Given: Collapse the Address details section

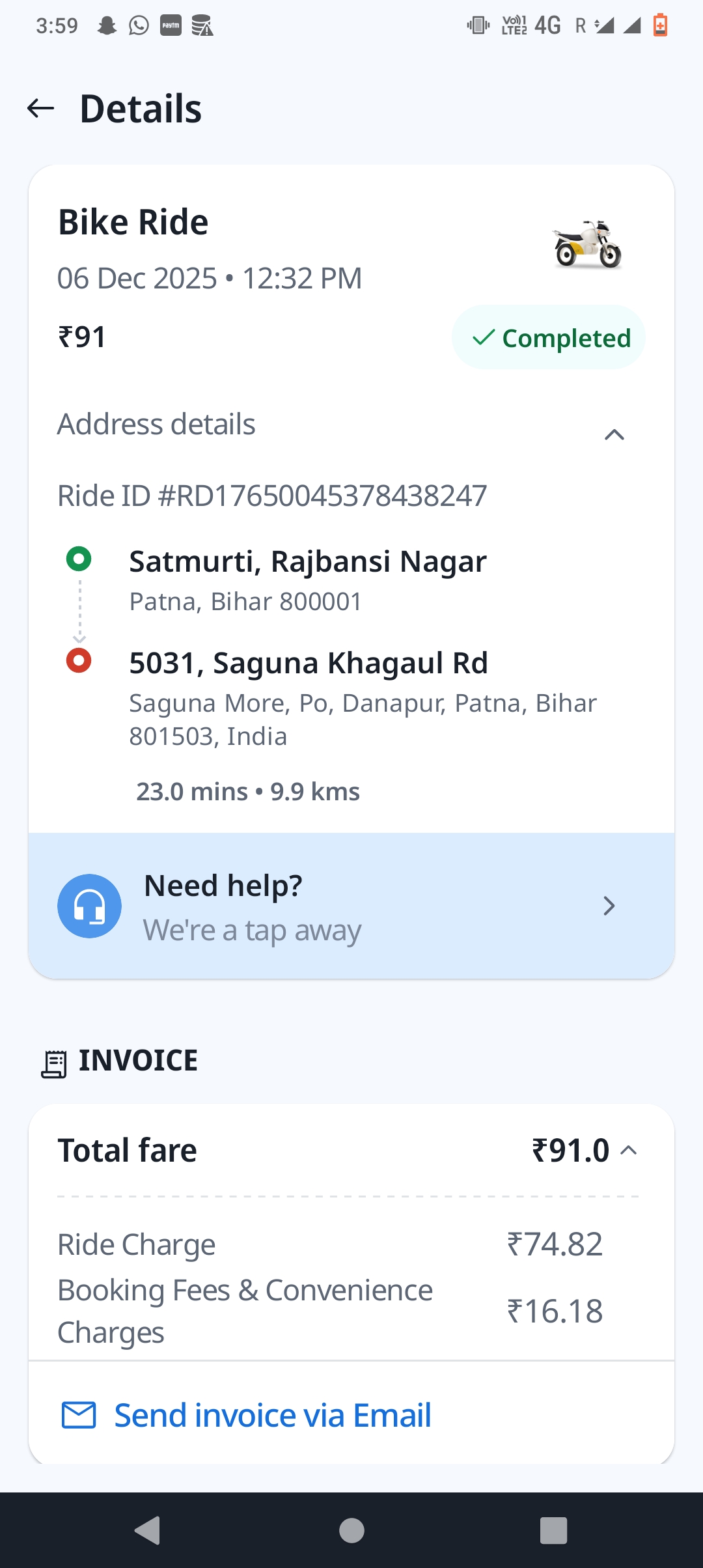Looking at the screenshot, I should tap(614, 434).
